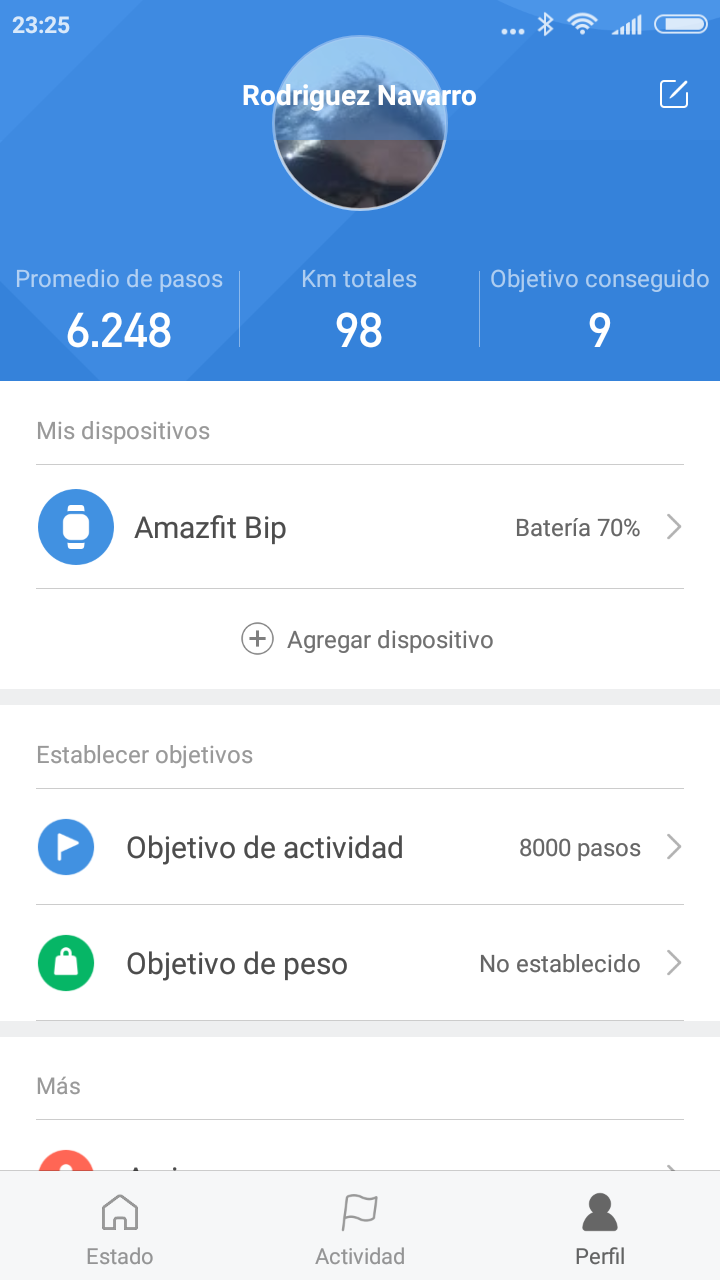Tap the green lock icon for weight goal

(66, 963)
